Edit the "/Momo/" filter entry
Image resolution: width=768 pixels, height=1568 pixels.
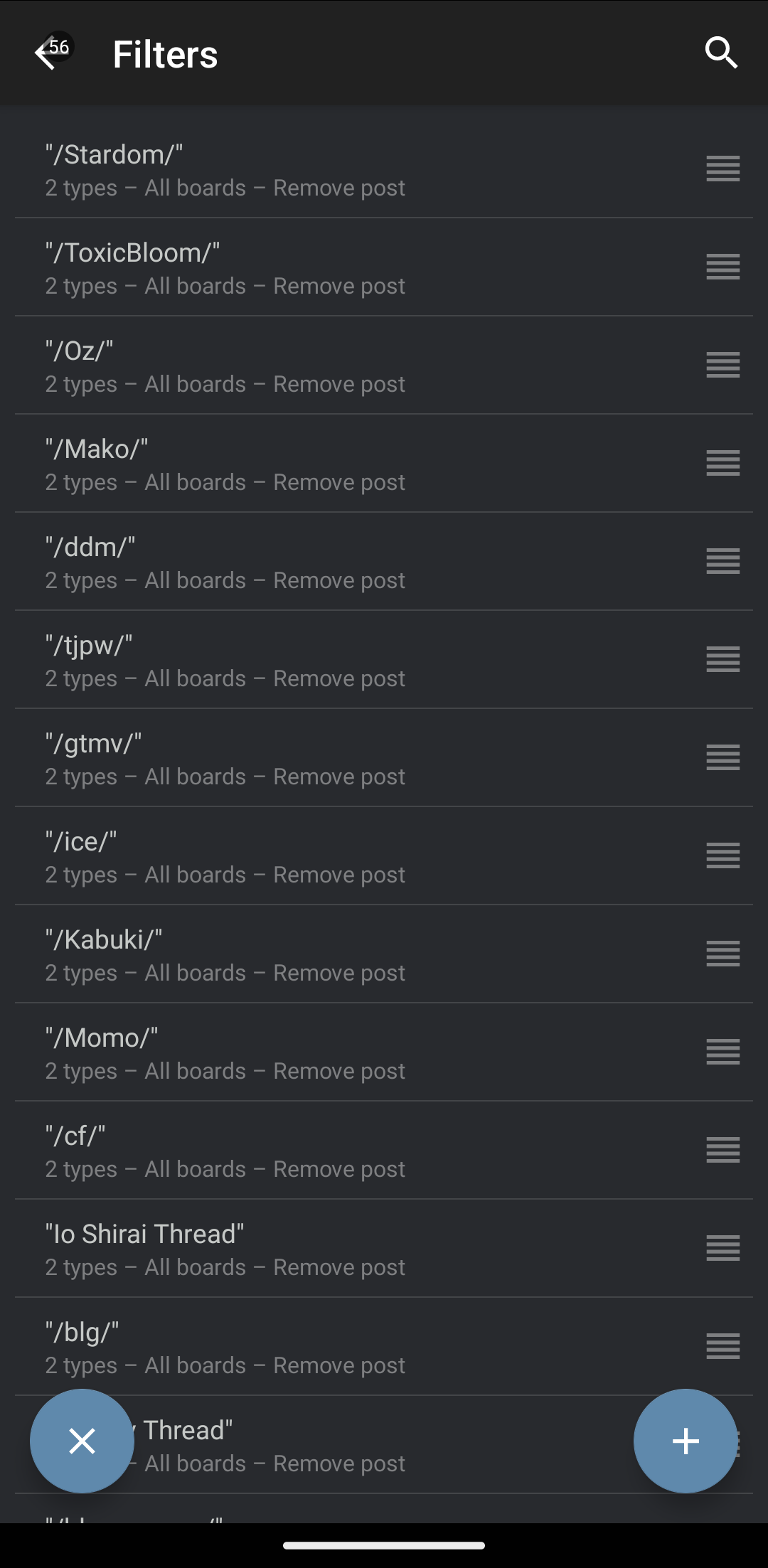[x=284, y=1052]
